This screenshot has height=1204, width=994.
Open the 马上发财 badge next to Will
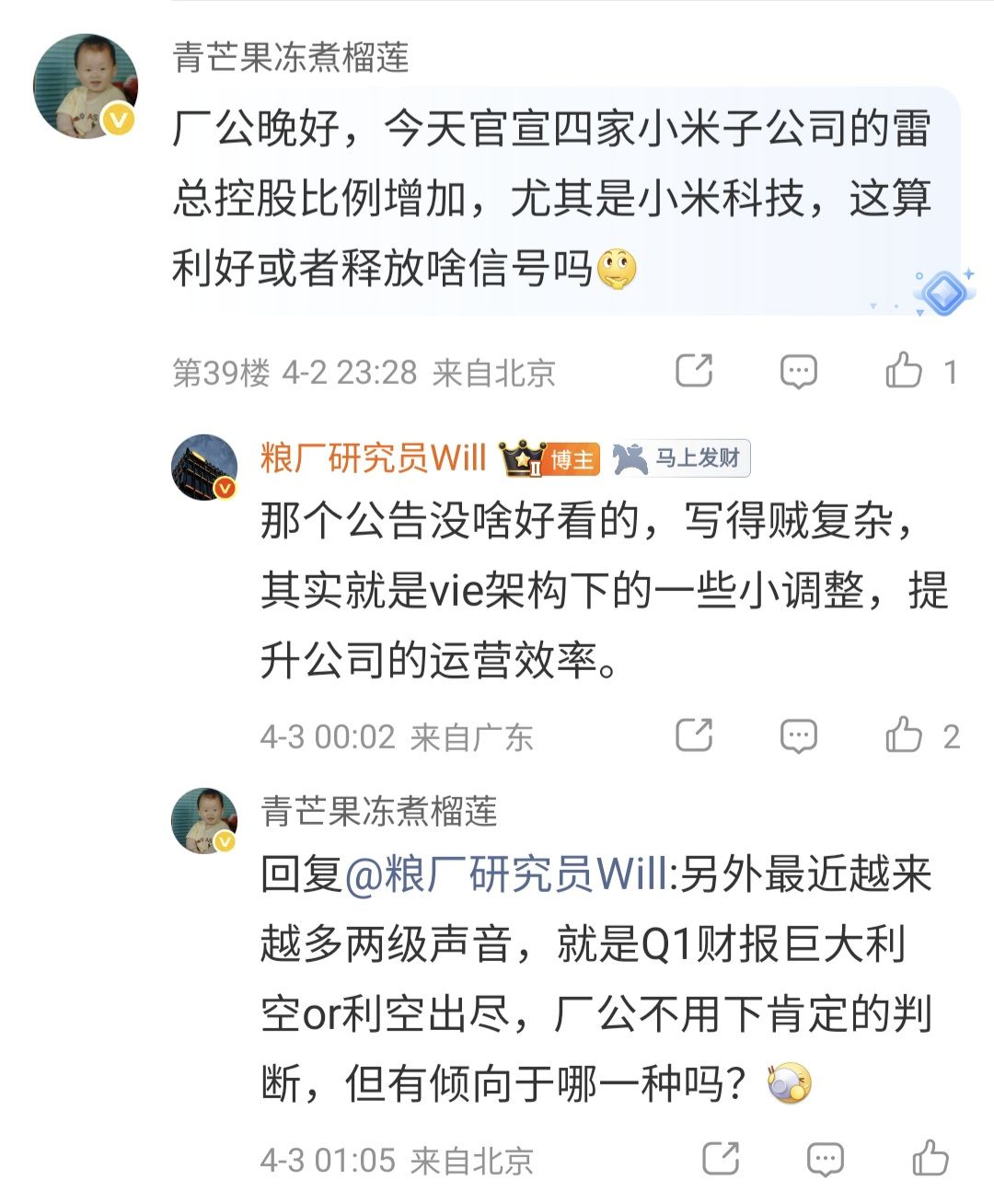tap(681, 457)
